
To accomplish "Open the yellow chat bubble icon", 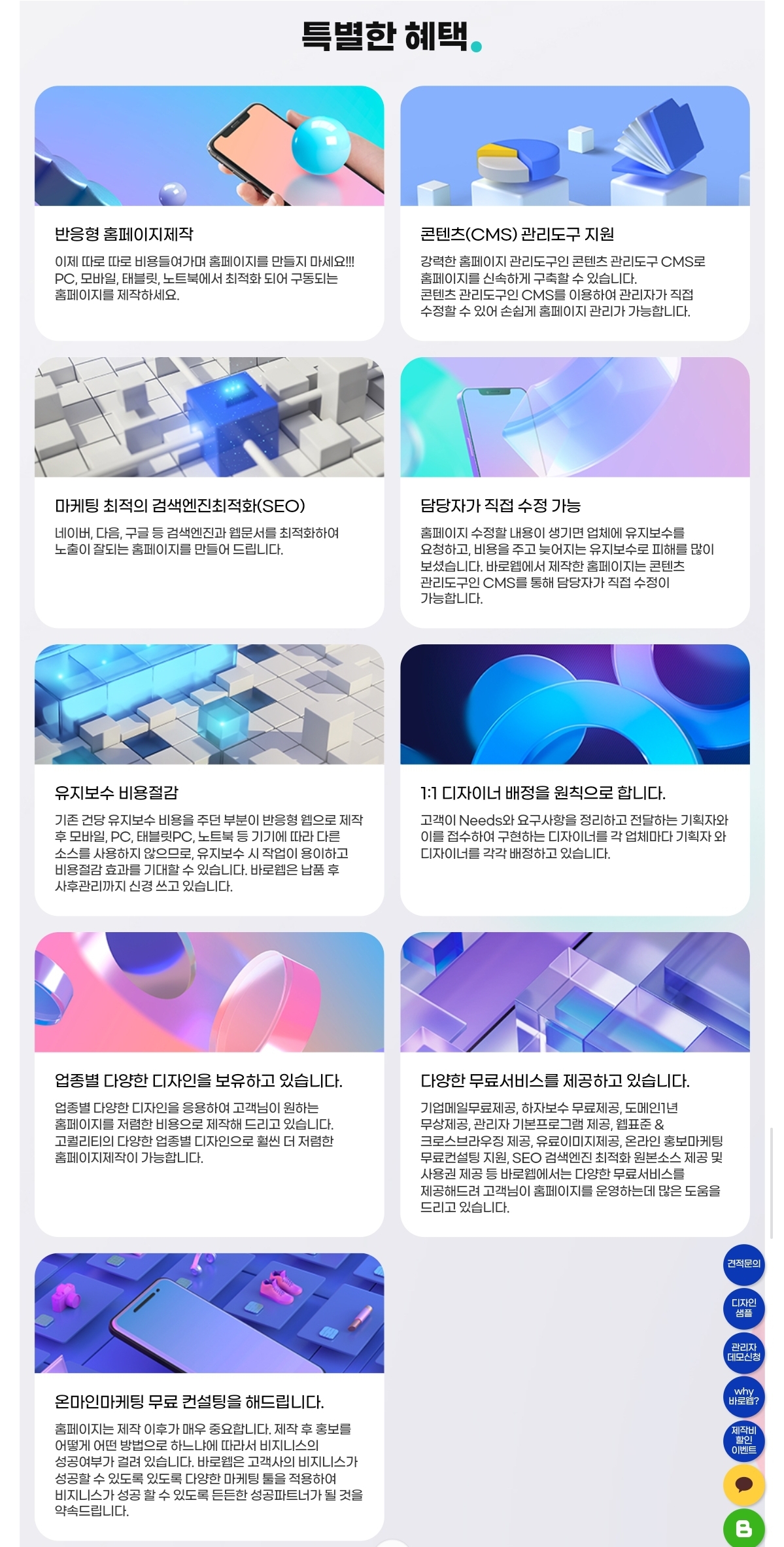I will (x=743, y=1485).
